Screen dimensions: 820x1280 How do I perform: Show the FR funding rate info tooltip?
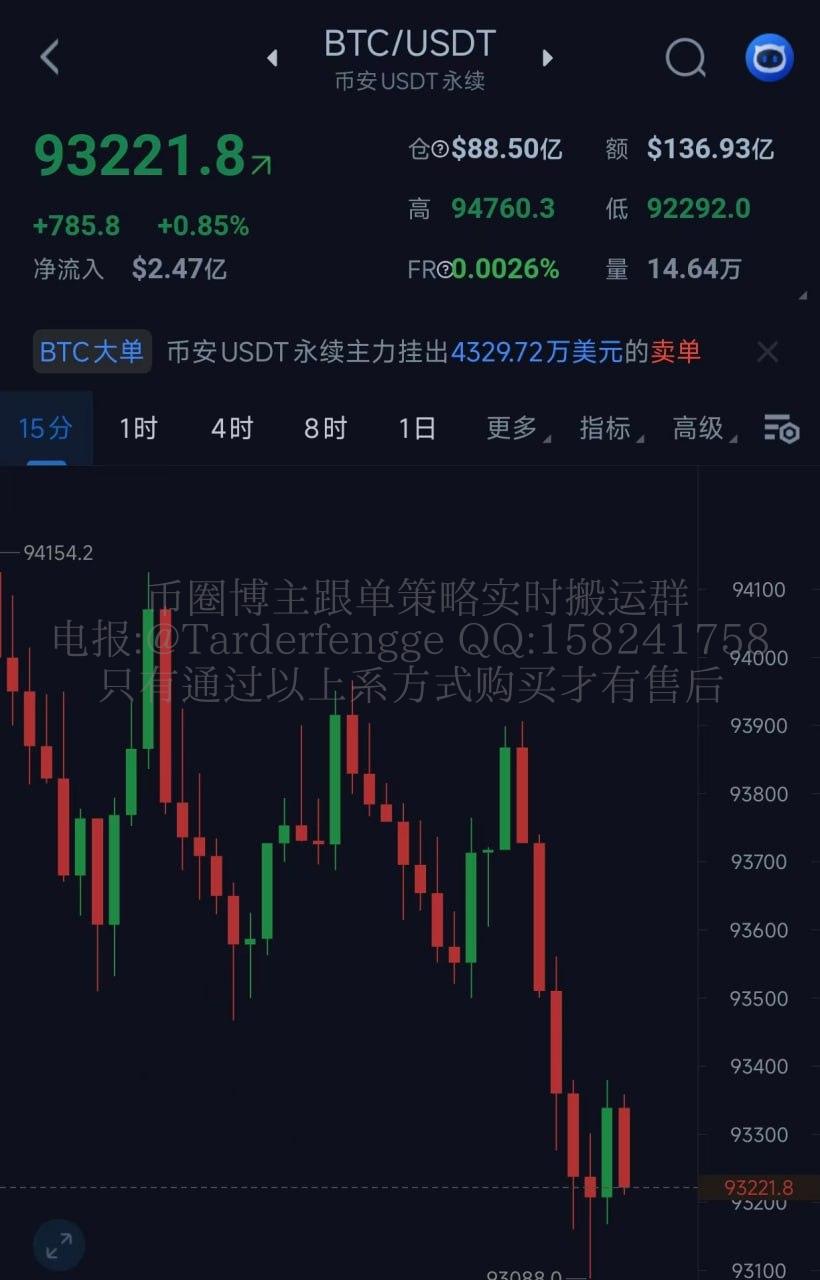click(443, 269)
